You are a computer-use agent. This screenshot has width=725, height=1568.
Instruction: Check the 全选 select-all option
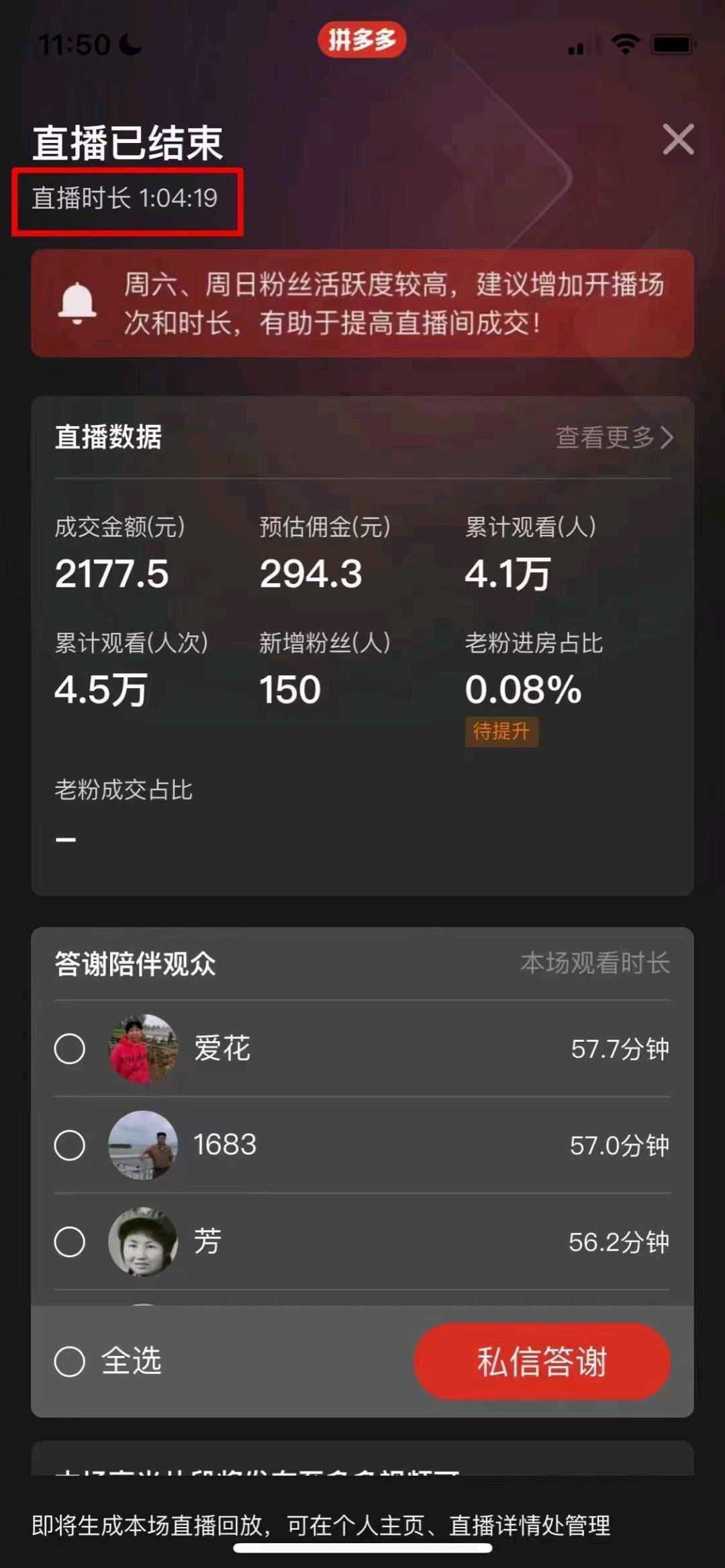point(70,1362)
